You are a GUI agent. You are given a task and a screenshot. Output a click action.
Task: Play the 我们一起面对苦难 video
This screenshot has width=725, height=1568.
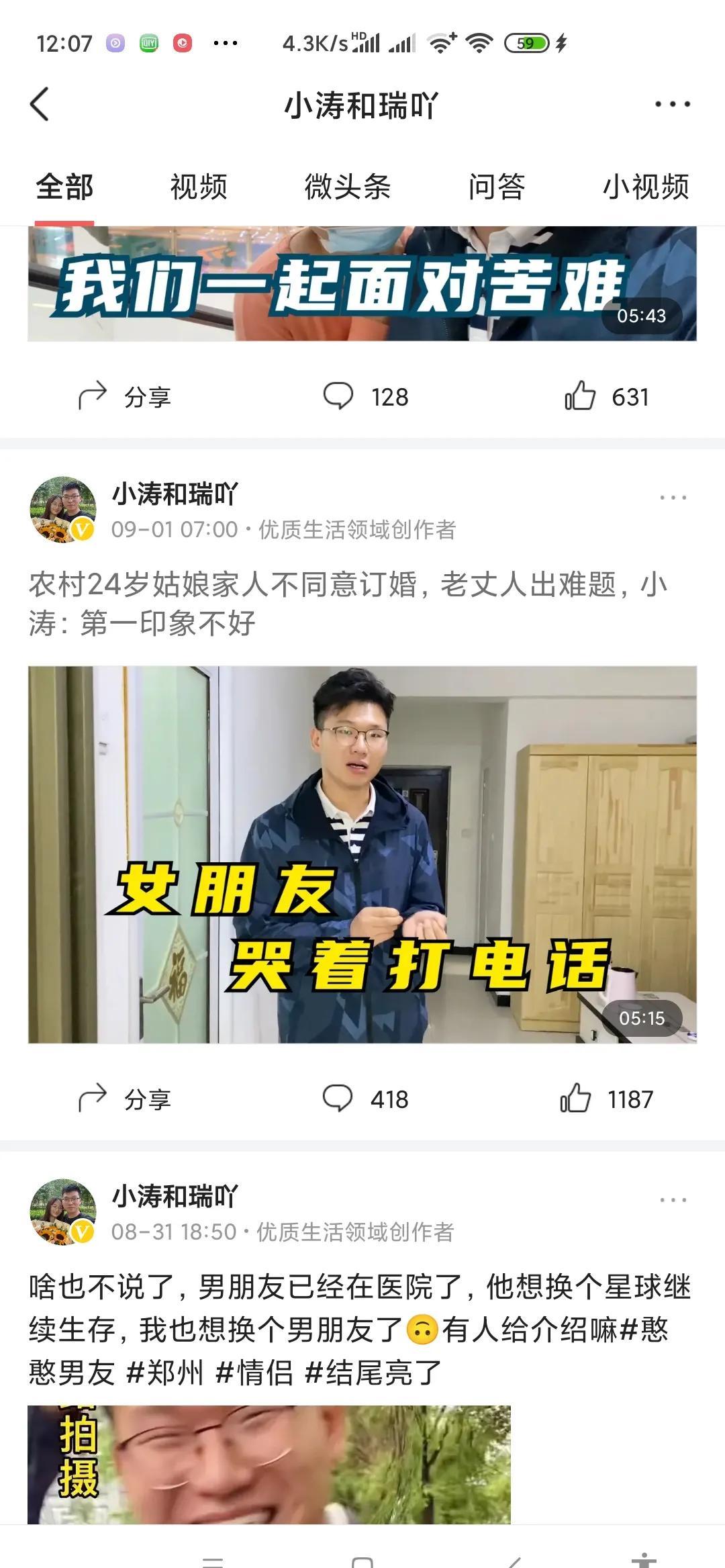(x=362, y=283)
